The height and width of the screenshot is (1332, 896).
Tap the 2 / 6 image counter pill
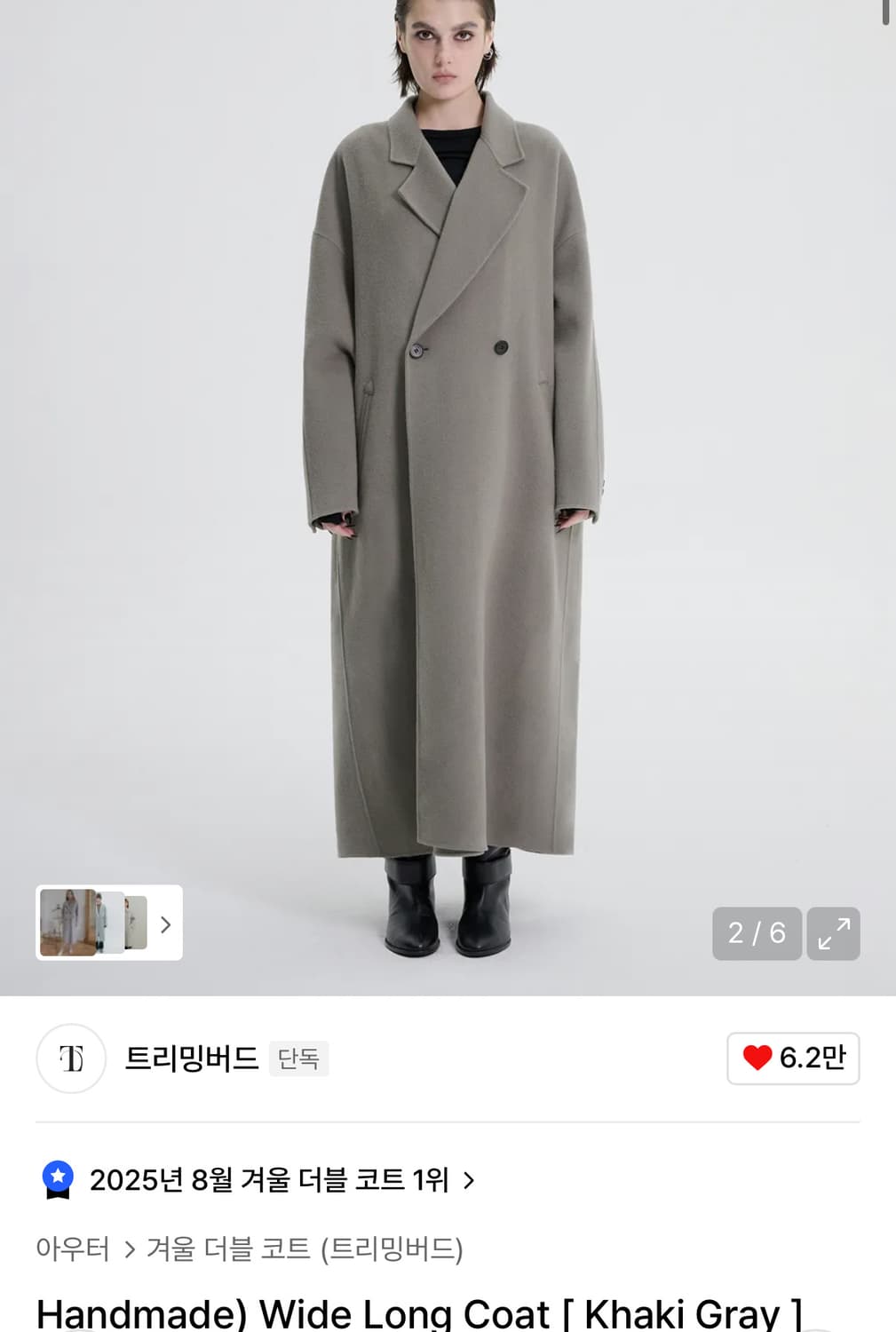click(x=757, y=934)
